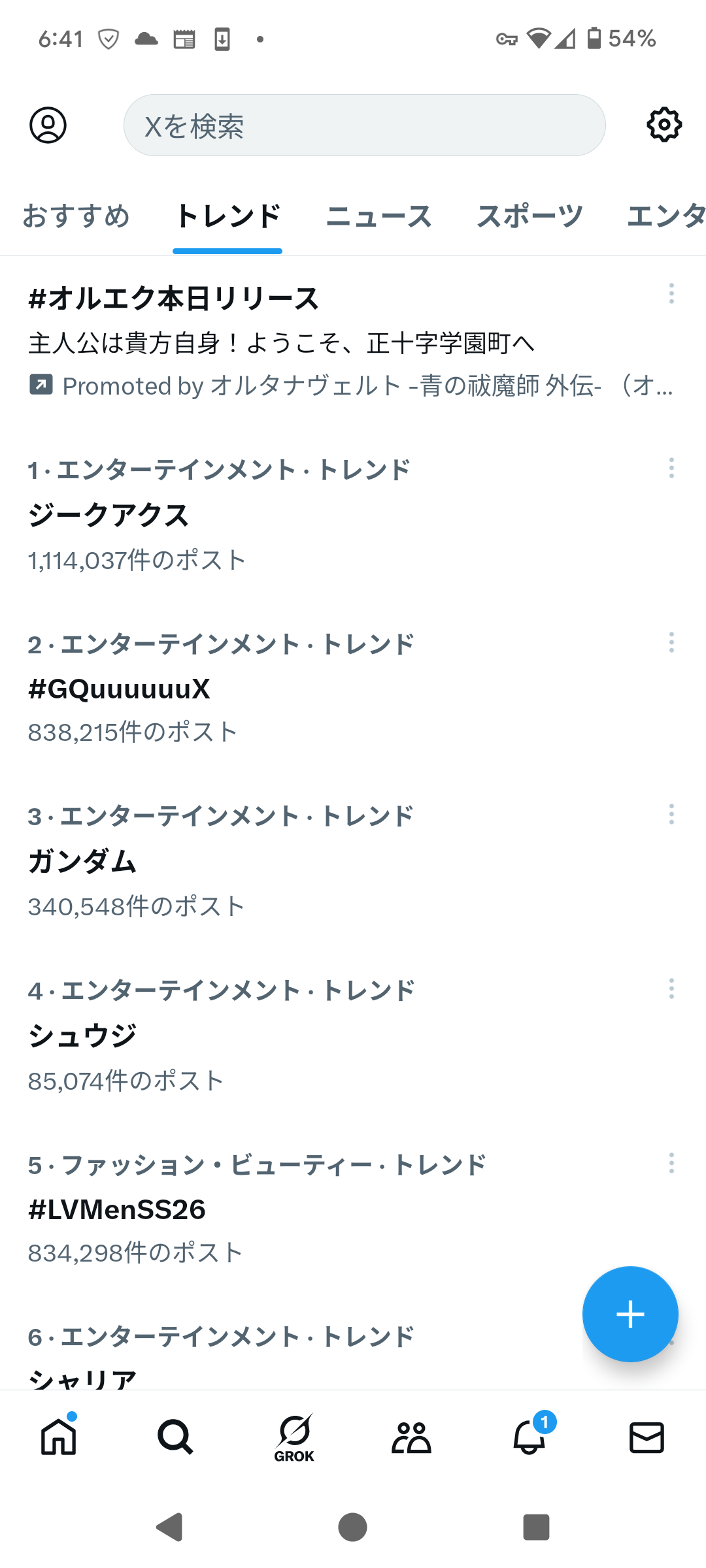Open more options for ジークアクス trend
The height and width of the screenshot is (1568, 706).
click(671, 468)
